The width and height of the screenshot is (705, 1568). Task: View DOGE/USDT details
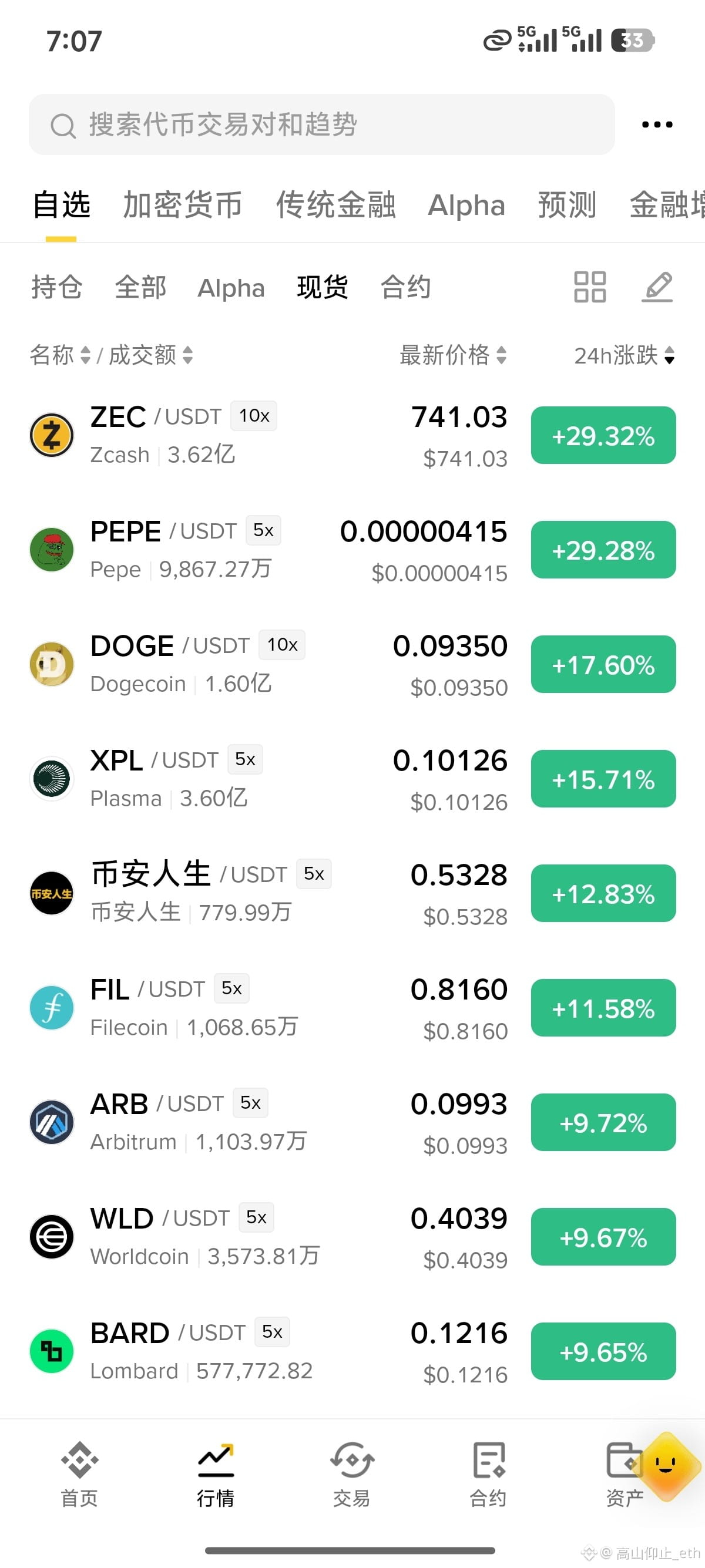click(x=352, y=664)
